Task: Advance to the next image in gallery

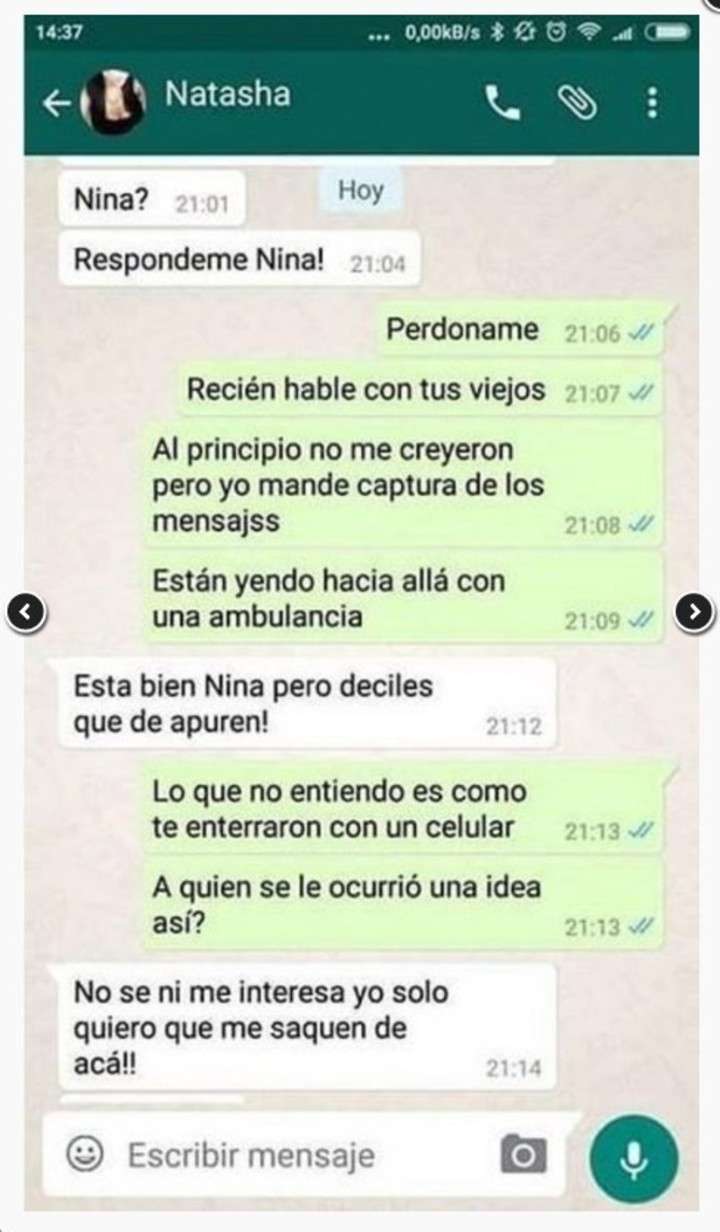Action: [694, 612]
